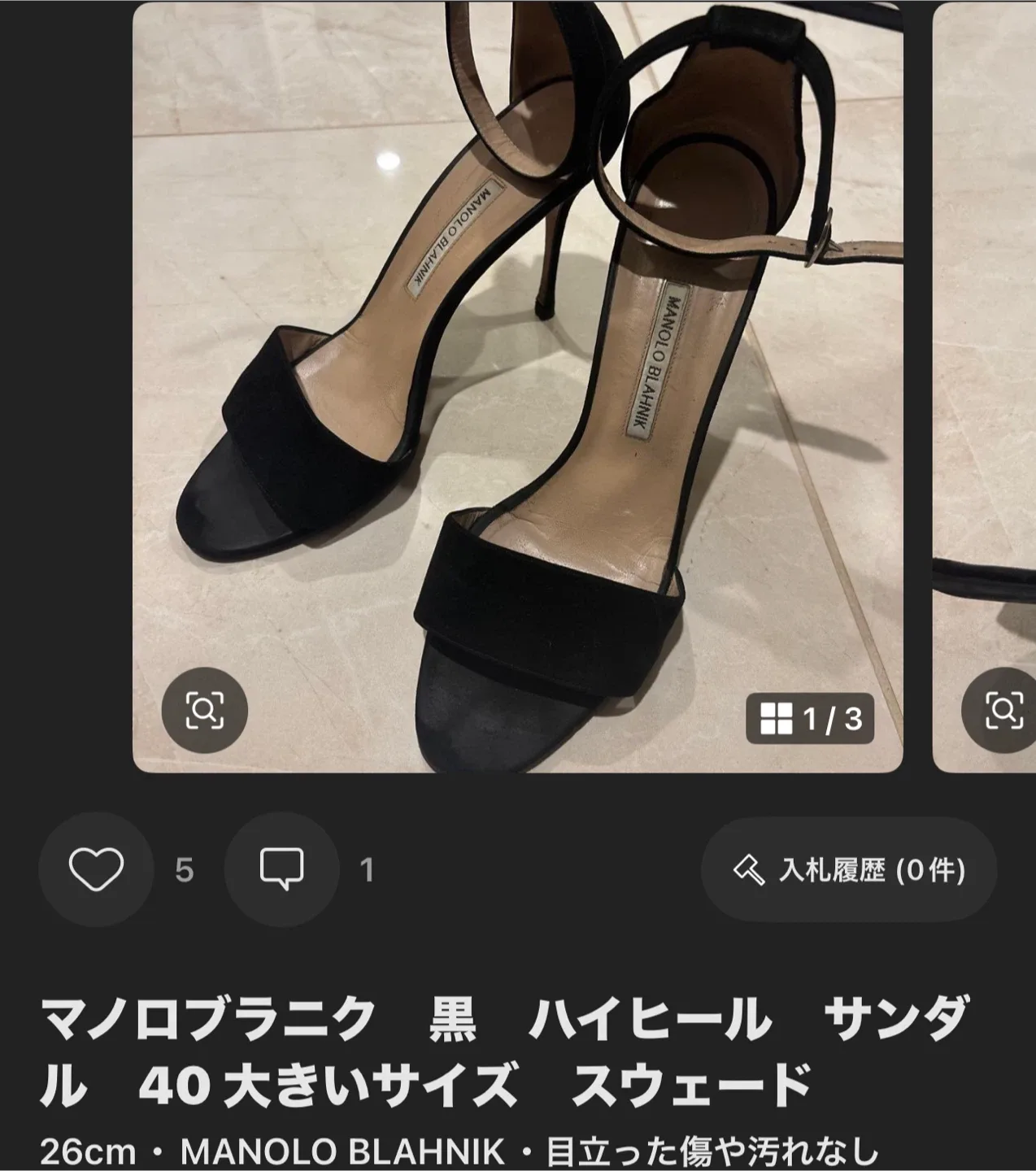Open the comments on this listing
This screenshot has width=1036, height=1171.
coord(281,869)
